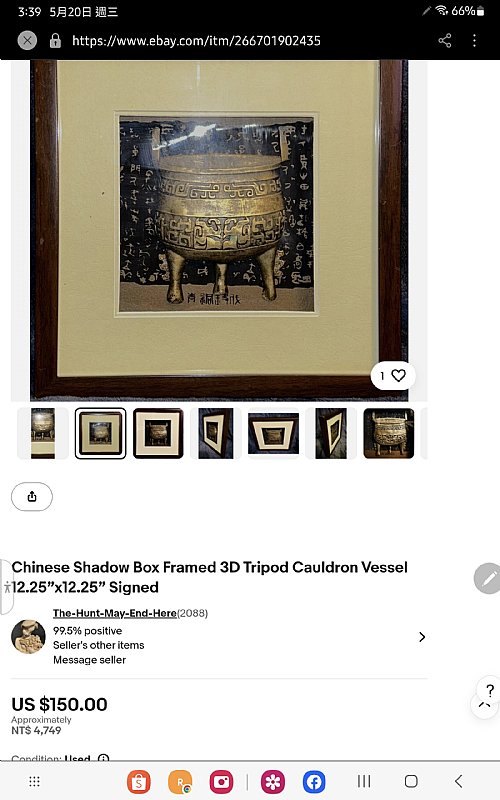Open the browser overflow menu
The width and height of the screenshot is (500, 800).
(x=474, y=40)
